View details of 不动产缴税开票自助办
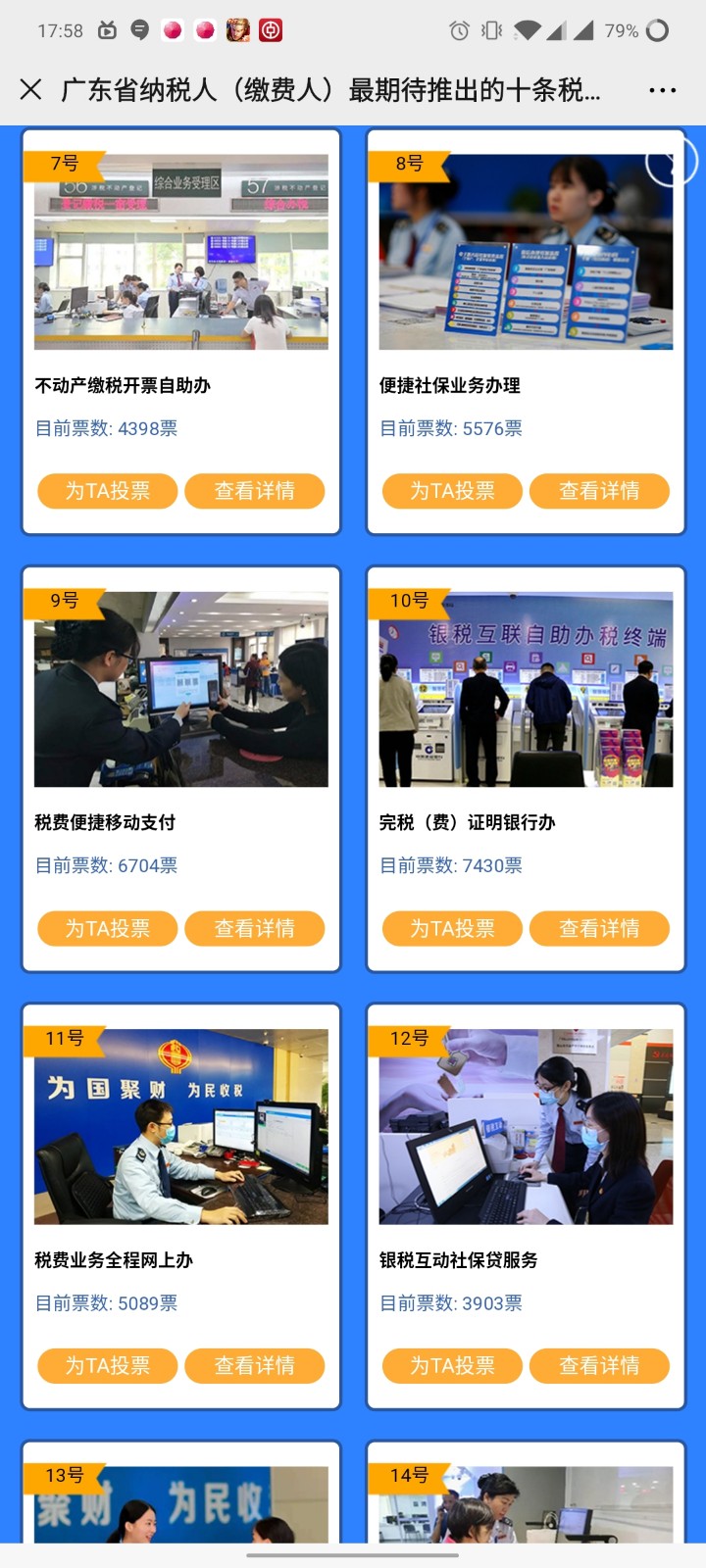 coord(255,491)
